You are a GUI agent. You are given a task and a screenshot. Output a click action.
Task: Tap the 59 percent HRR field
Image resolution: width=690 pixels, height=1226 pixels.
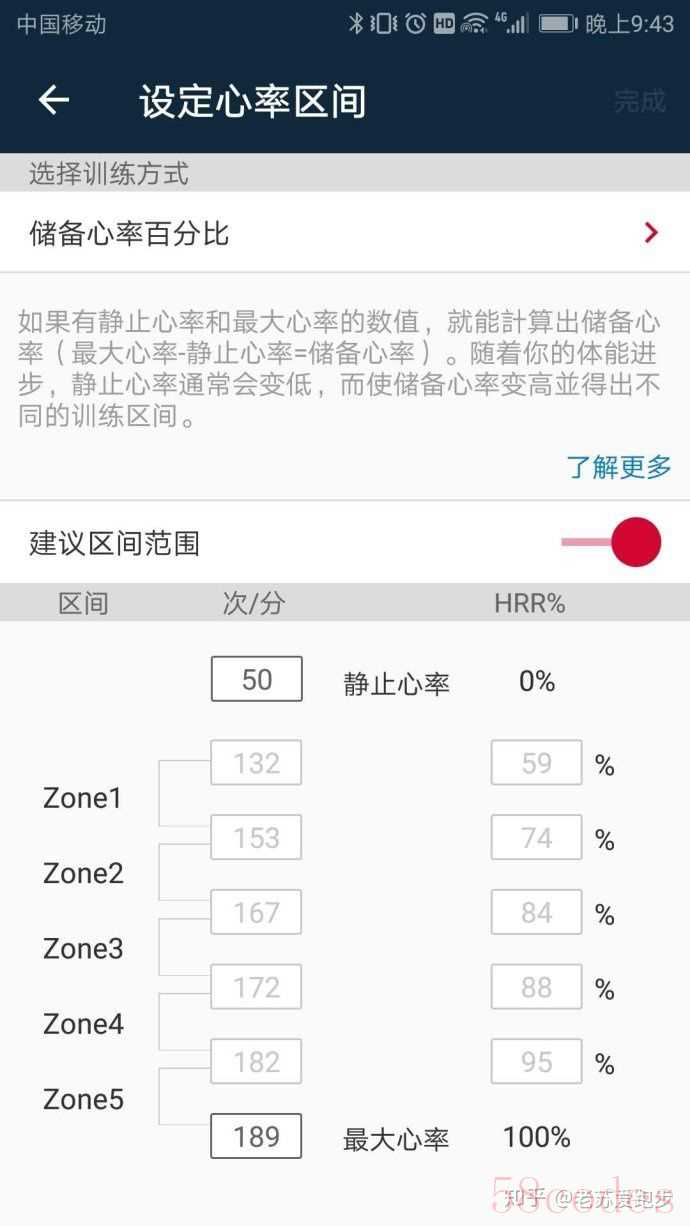[x=536, y=763]
